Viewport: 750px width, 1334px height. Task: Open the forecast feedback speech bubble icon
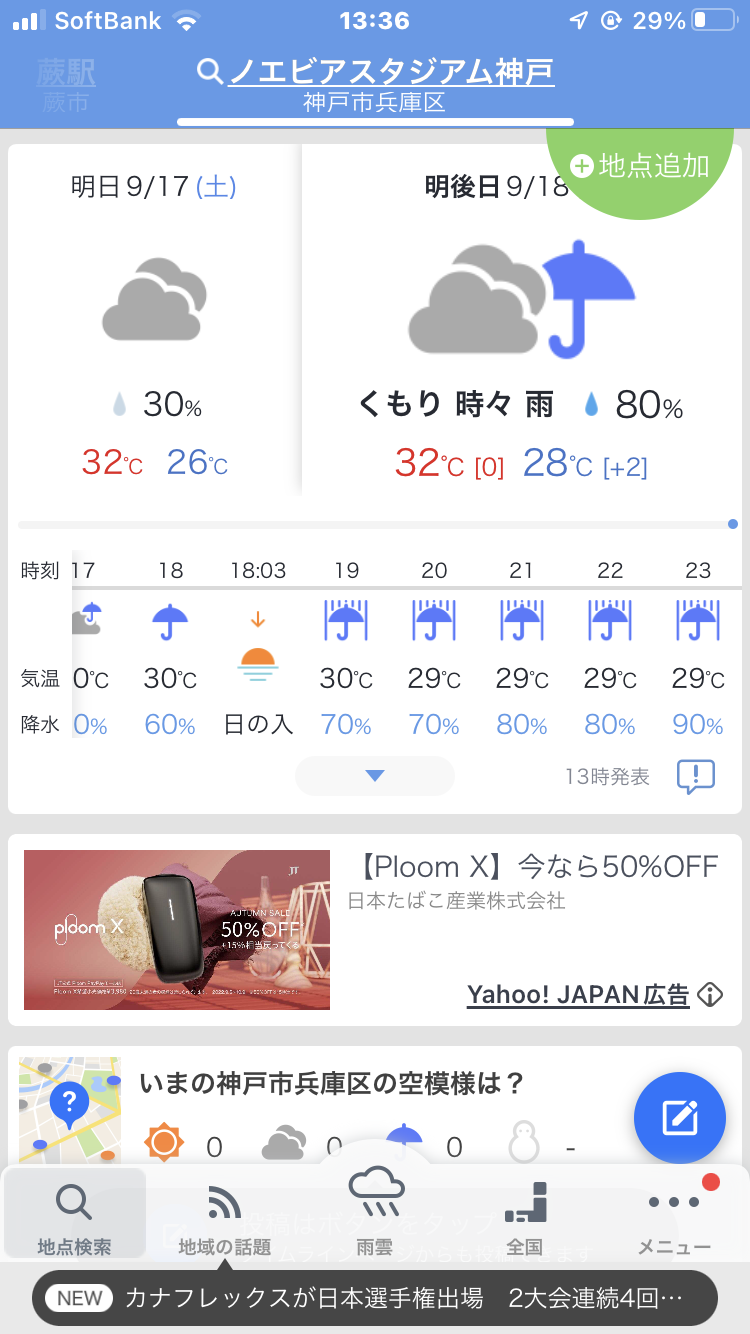pyautogui.click(x=696, y=776)
